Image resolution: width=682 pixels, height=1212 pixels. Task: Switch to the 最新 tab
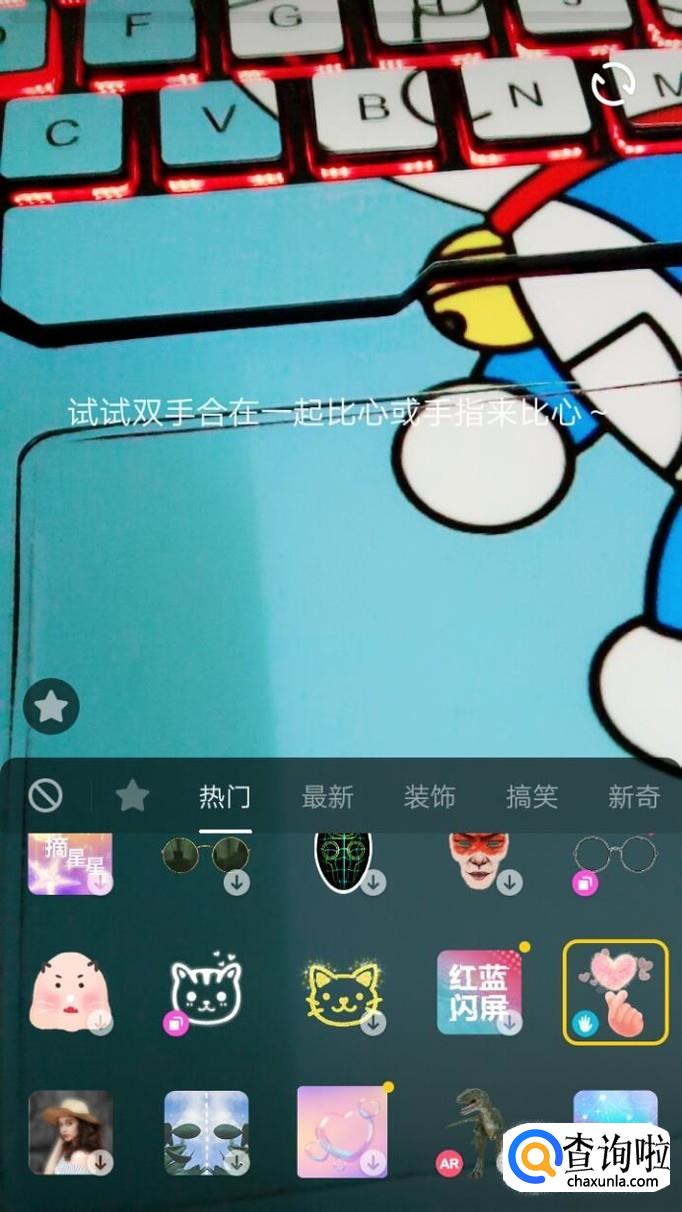pyautogui.click(x=328, y=797)
